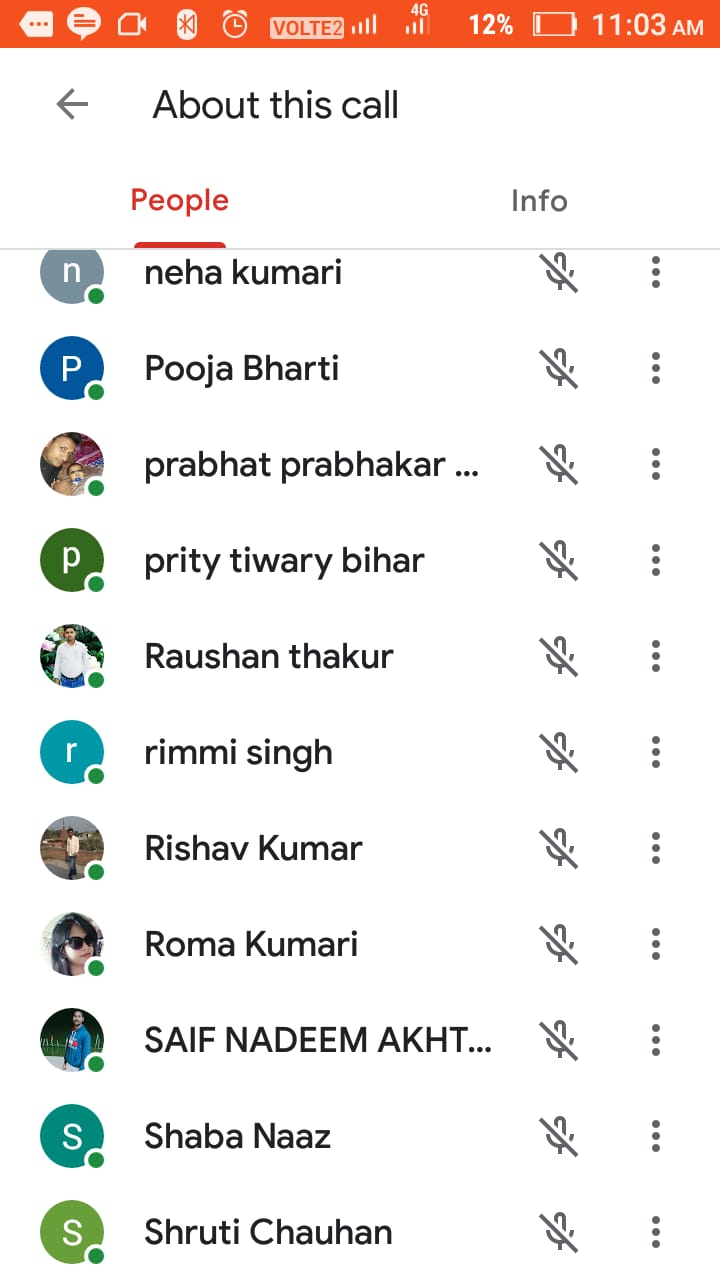Tap the muted mic icon for prabhat prabhakar
This screenshot has height=1280, width=720.
560,464
